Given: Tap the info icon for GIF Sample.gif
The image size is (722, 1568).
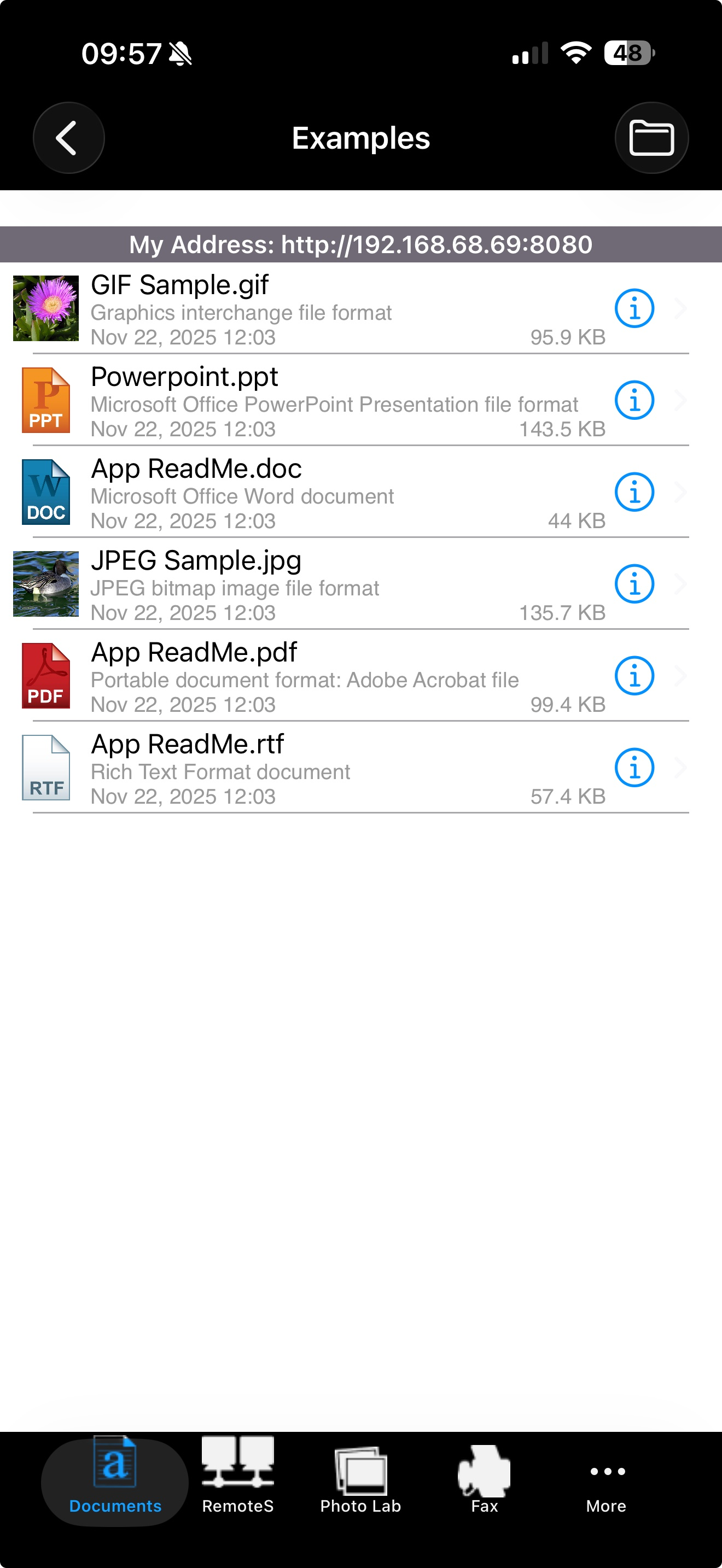Looking at the screenshot, I should coord(634,308).
